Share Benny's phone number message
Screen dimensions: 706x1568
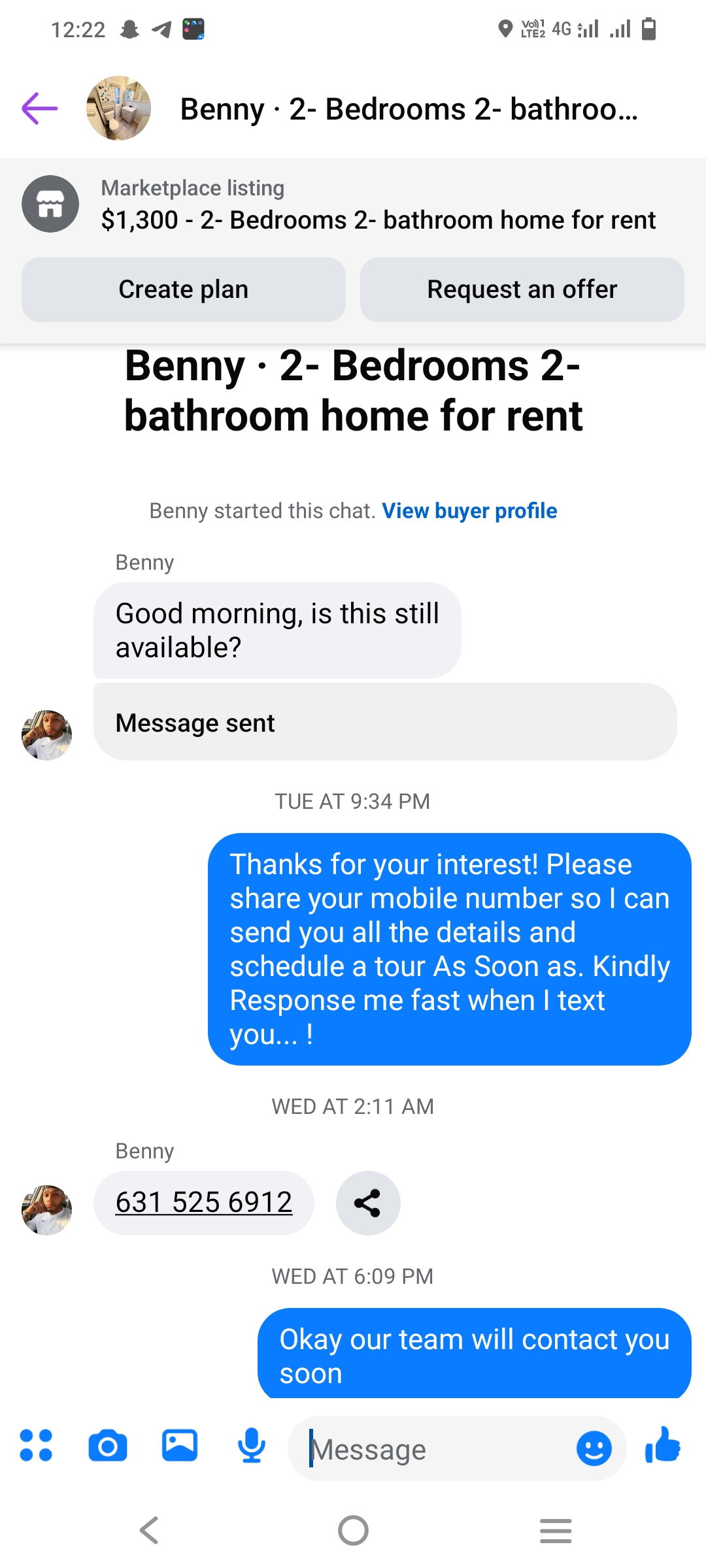click(x=367, y=1203)
